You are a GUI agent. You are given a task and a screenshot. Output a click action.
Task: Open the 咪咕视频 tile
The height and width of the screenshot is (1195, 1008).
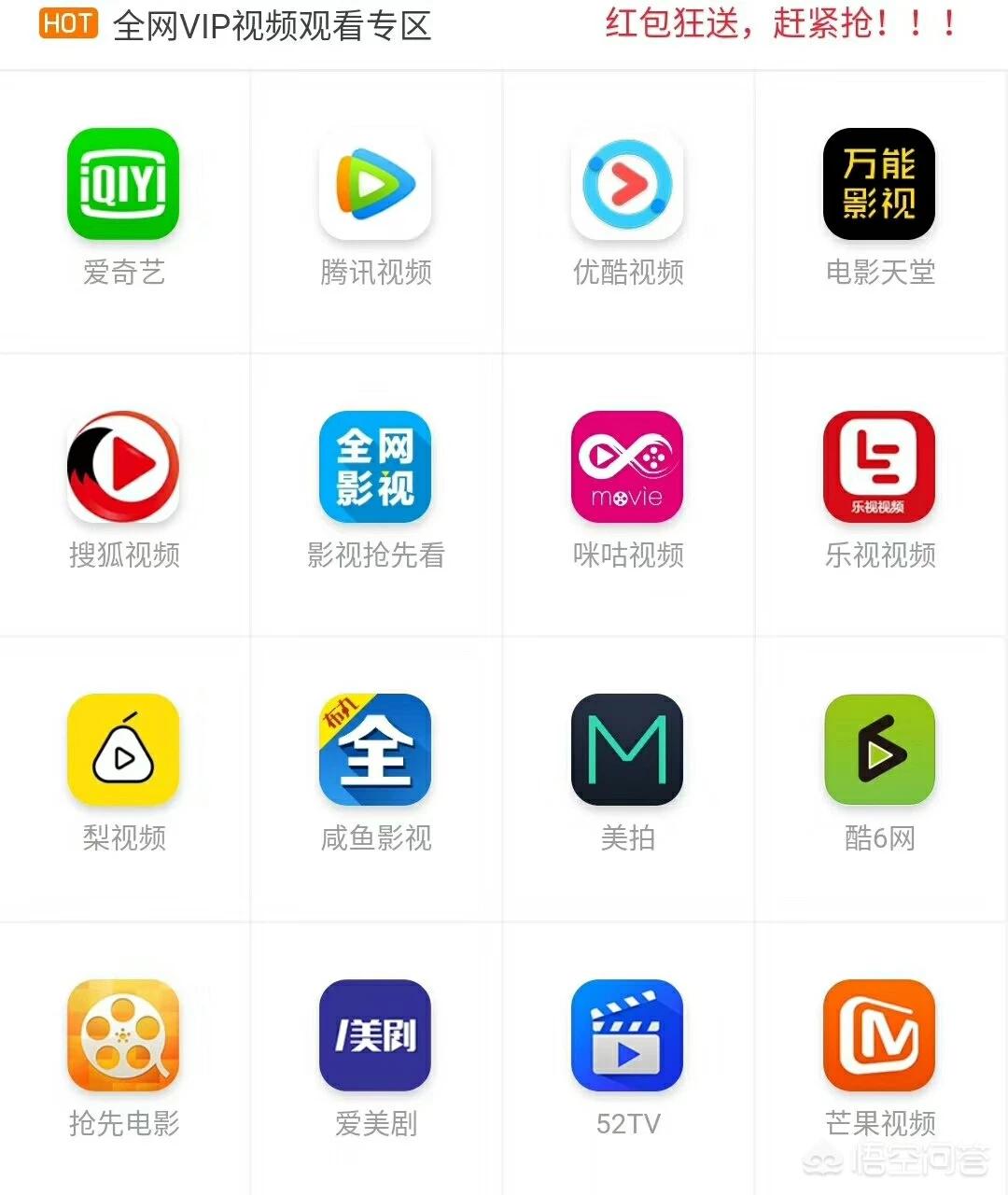tap(627, 467)
